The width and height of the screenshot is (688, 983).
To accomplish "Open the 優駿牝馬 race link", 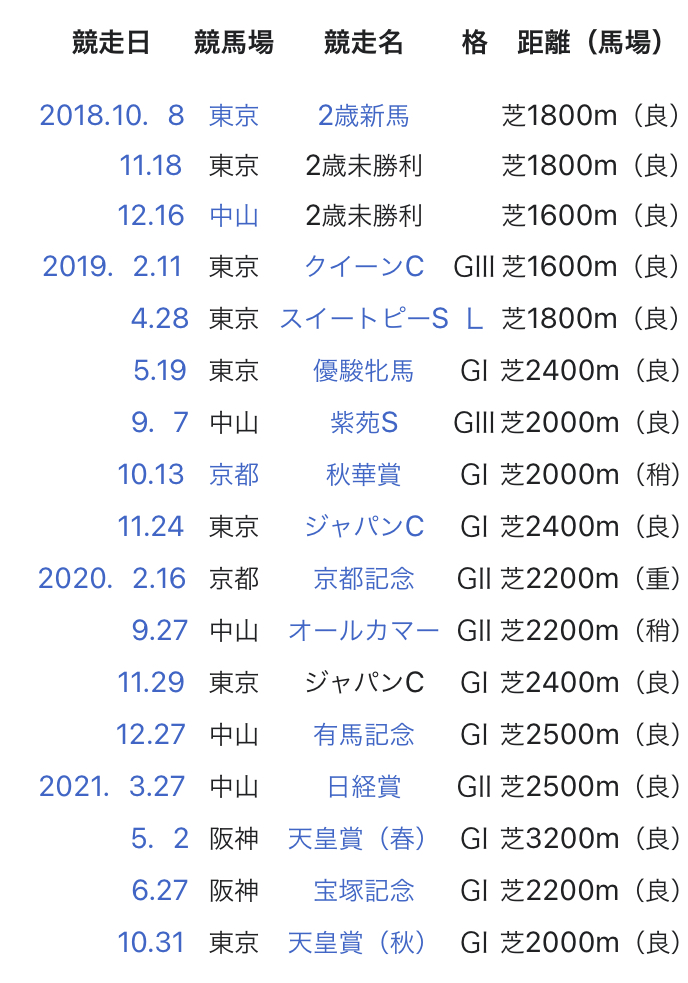I will [x=363, y=371].
